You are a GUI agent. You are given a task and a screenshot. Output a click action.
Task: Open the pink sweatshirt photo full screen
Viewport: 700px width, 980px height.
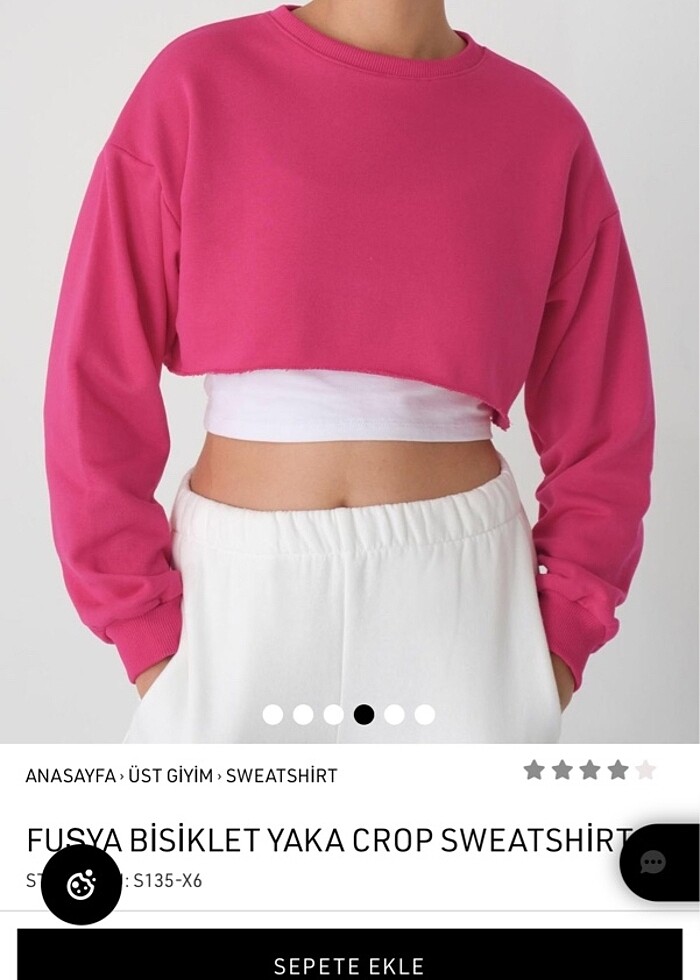pos(350,300)
